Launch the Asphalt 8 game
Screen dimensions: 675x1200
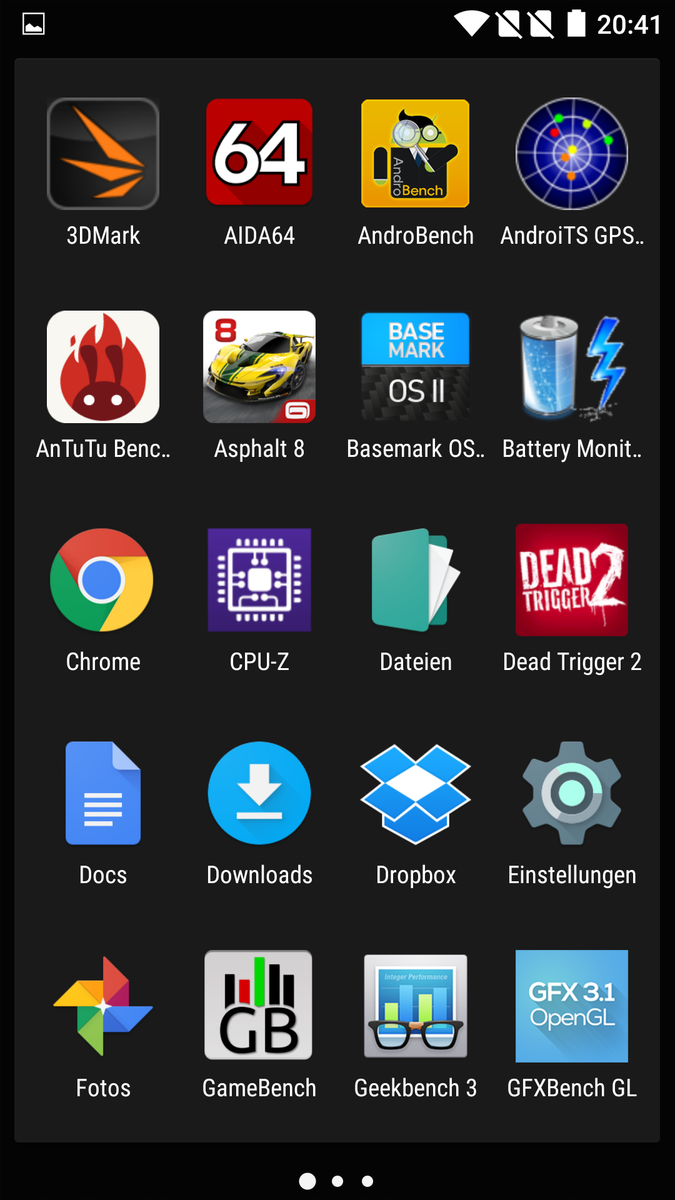pos(259,367)
